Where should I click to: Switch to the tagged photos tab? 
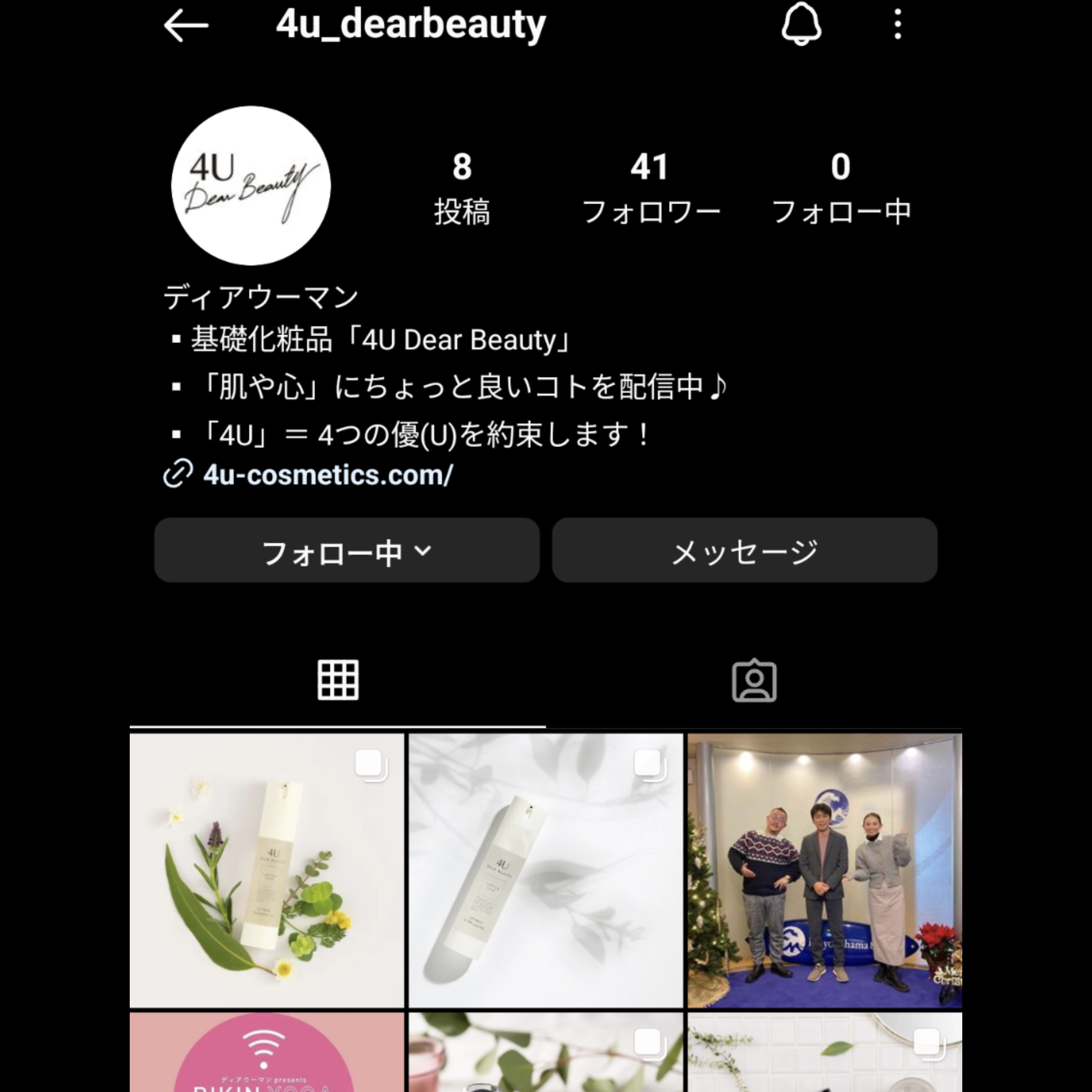(754, 680)
